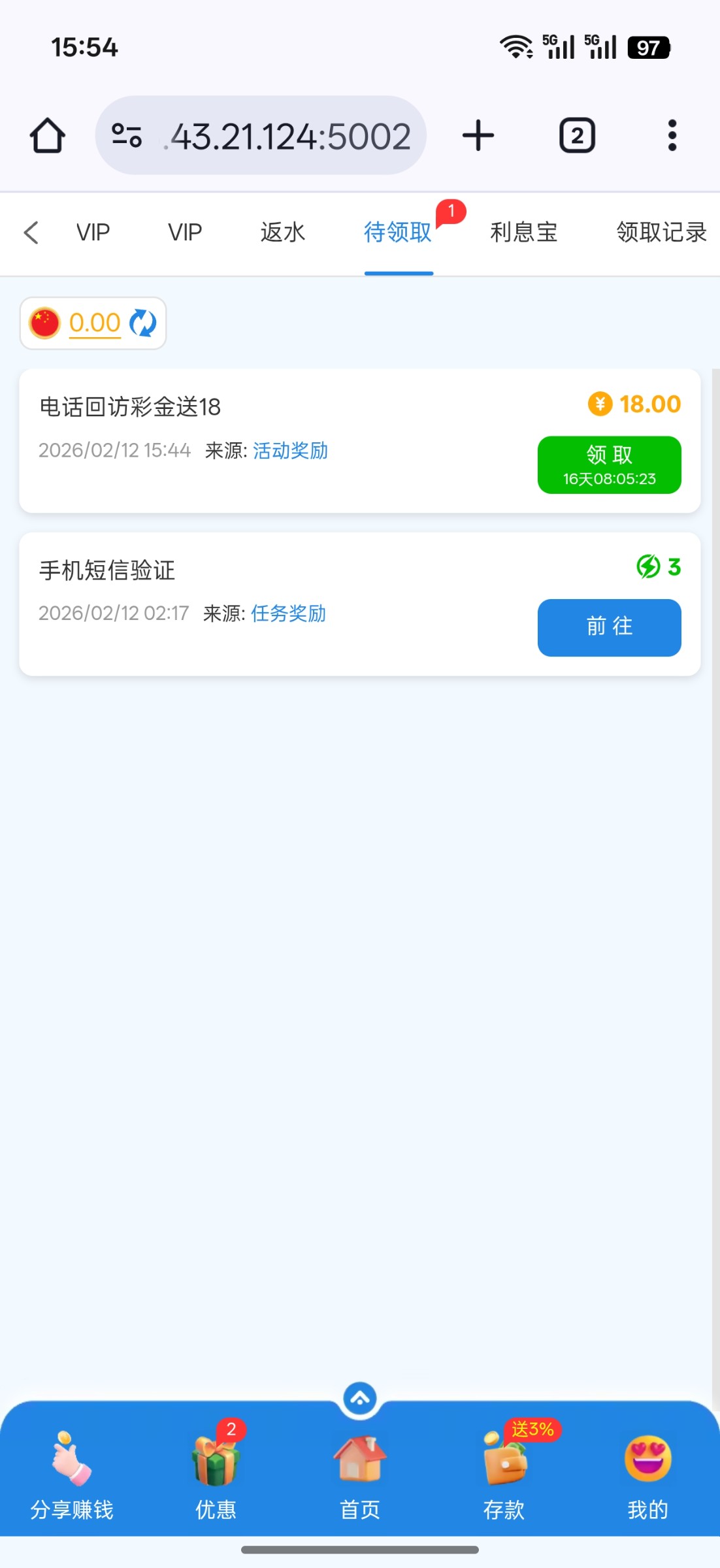The width and height of the screenshot is (720, 1568).
Task: Open the 任务奖励 source link
Action: point(288,613)
